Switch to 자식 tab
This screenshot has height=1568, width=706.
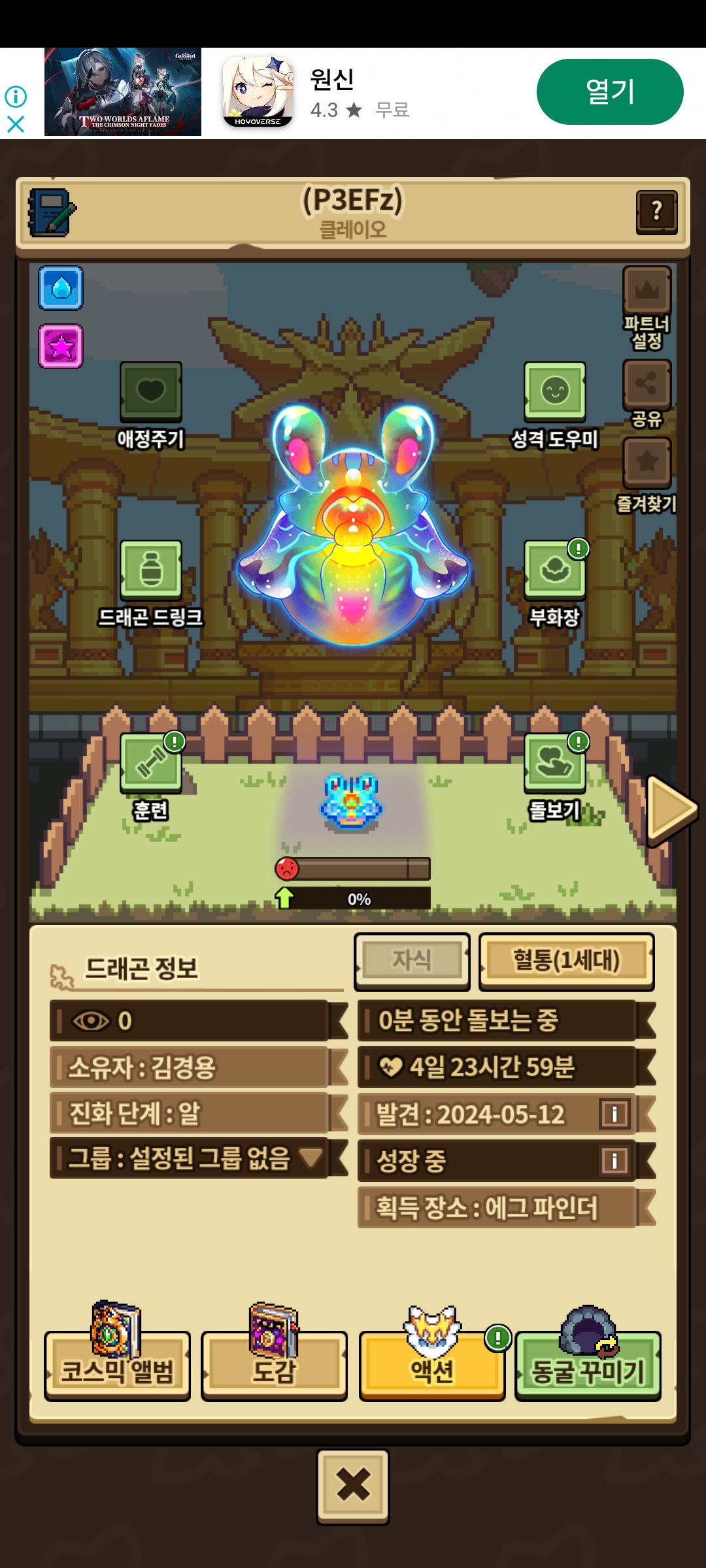pos(412,960)
